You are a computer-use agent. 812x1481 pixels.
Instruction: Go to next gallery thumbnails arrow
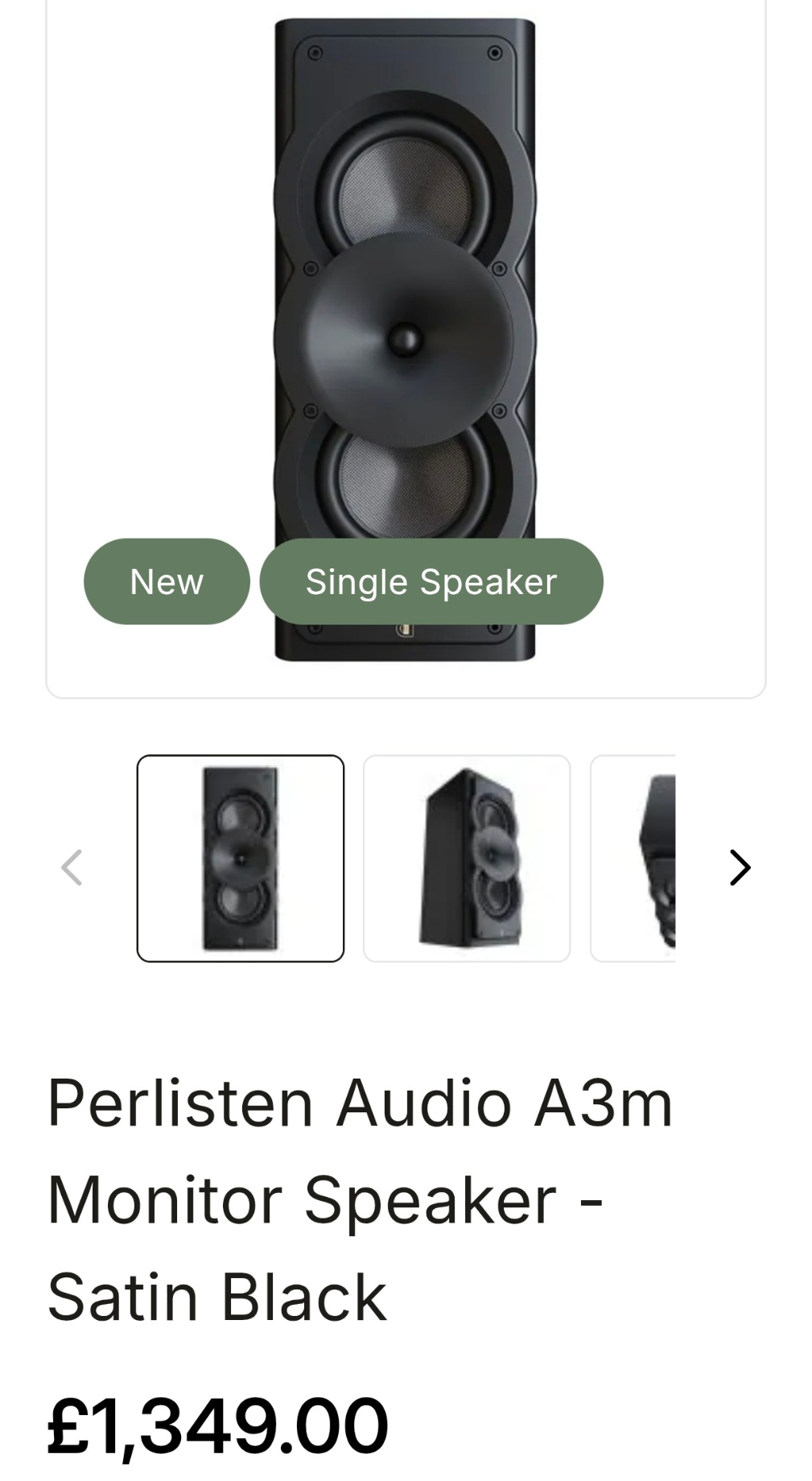(x=740, y=868)
